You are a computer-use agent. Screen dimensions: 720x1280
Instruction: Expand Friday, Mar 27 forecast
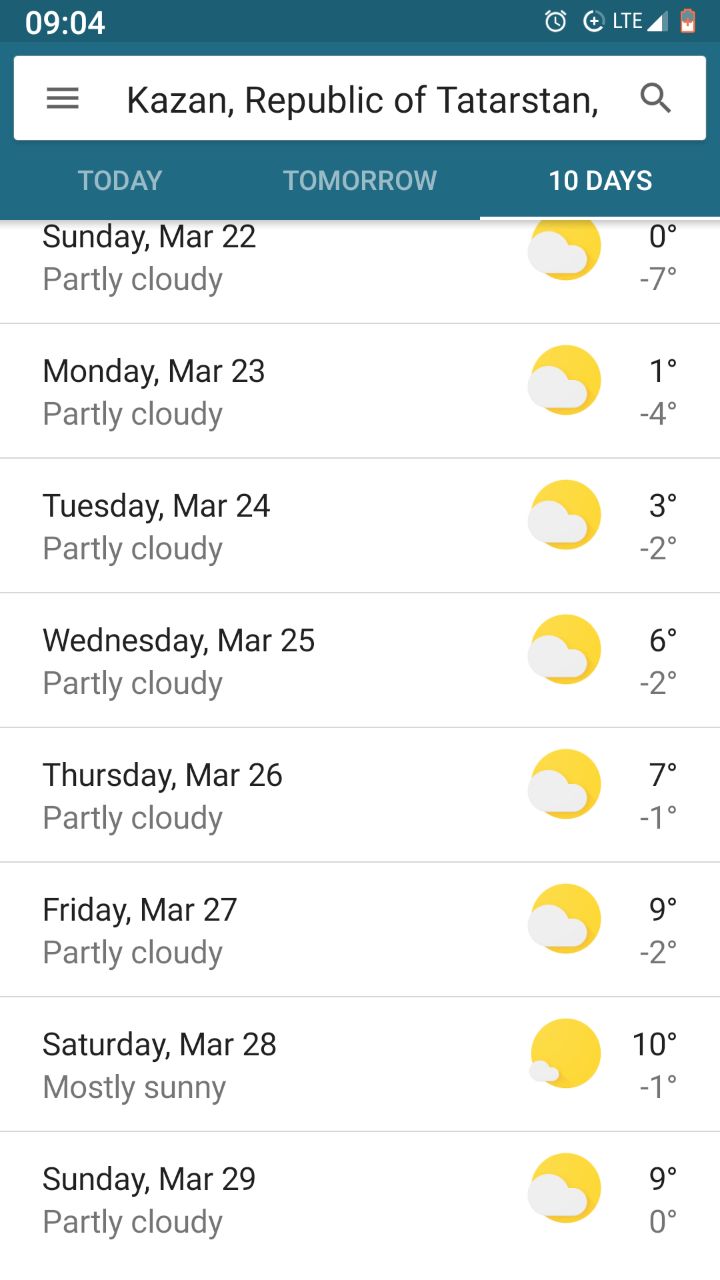click(x=360, y=930)
